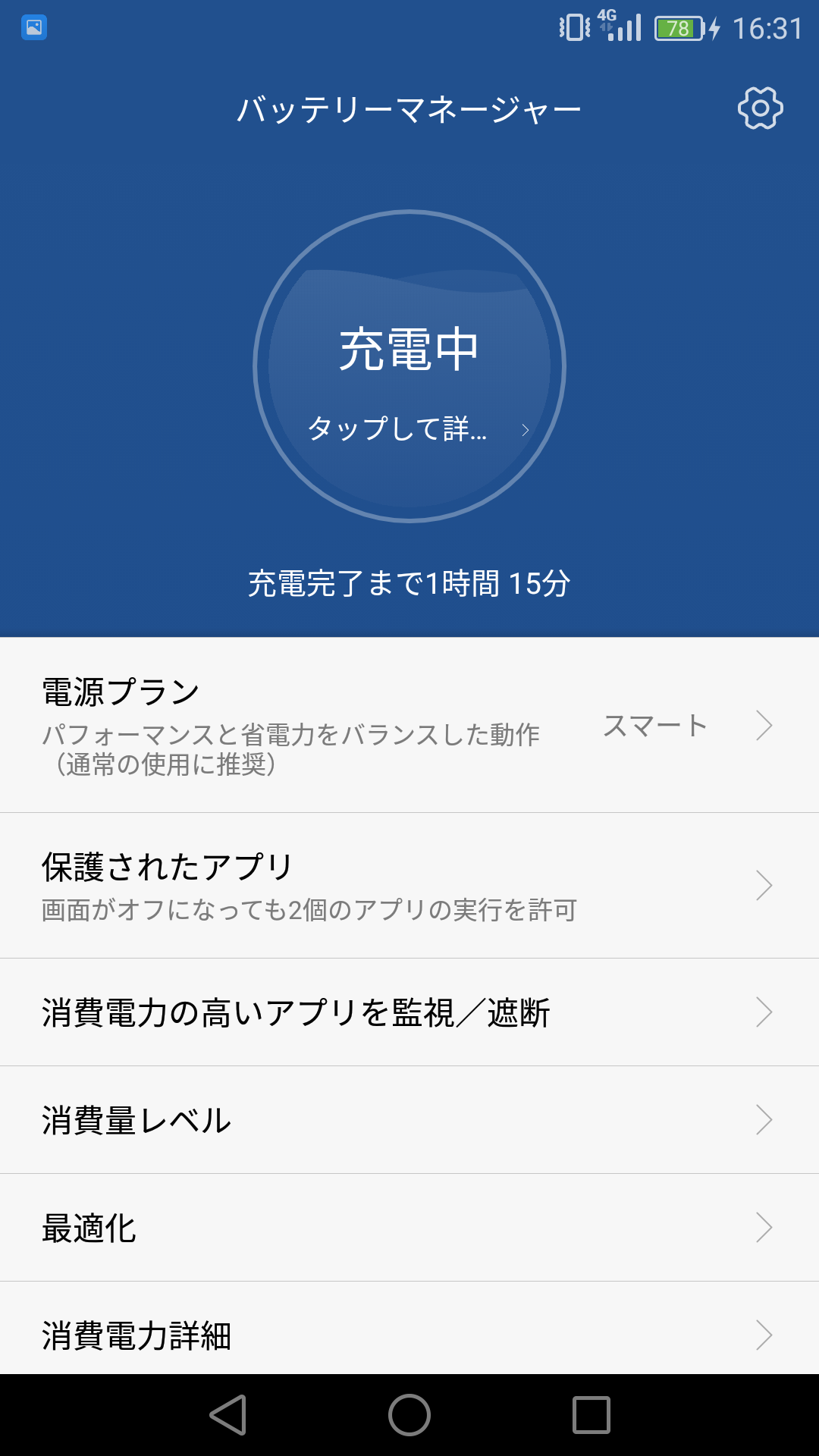Open 消費電力の高いアプリを監視／遮断
Screen dimensions: 819x1456
tap(409, 1012)
